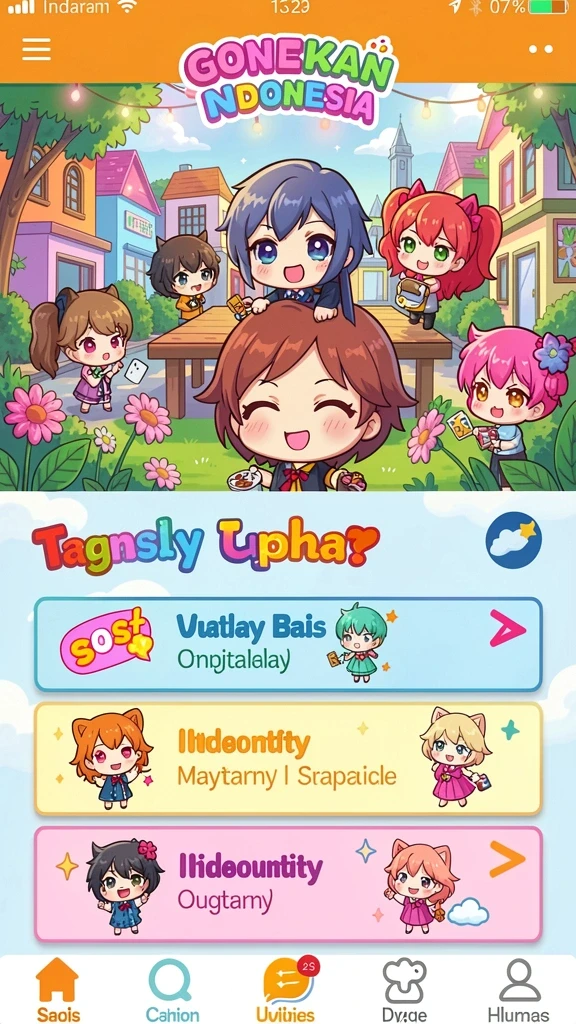Open the hamburger menu

[x=37, y=49]
